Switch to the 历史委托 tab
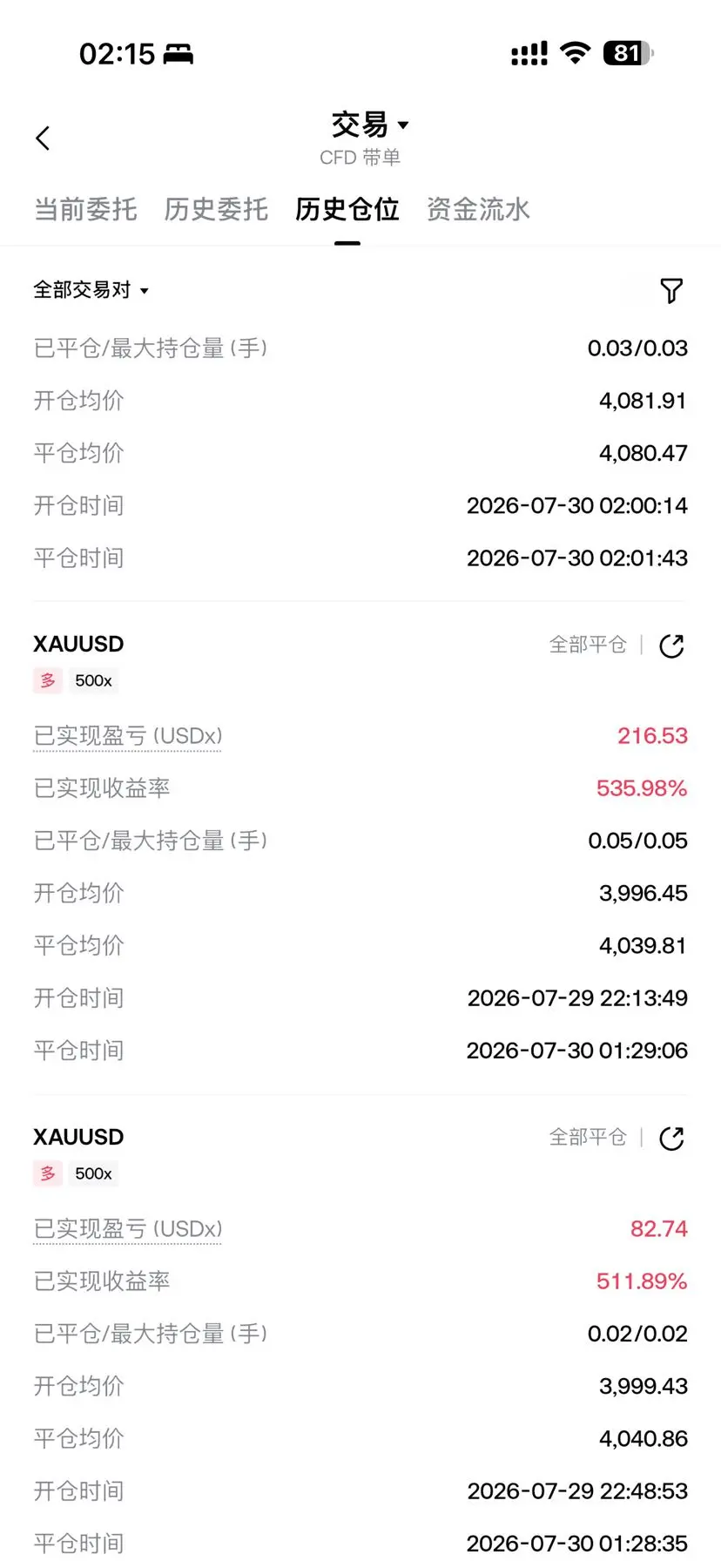Screen dimensions: 721x1568 [x=216, y=209]
